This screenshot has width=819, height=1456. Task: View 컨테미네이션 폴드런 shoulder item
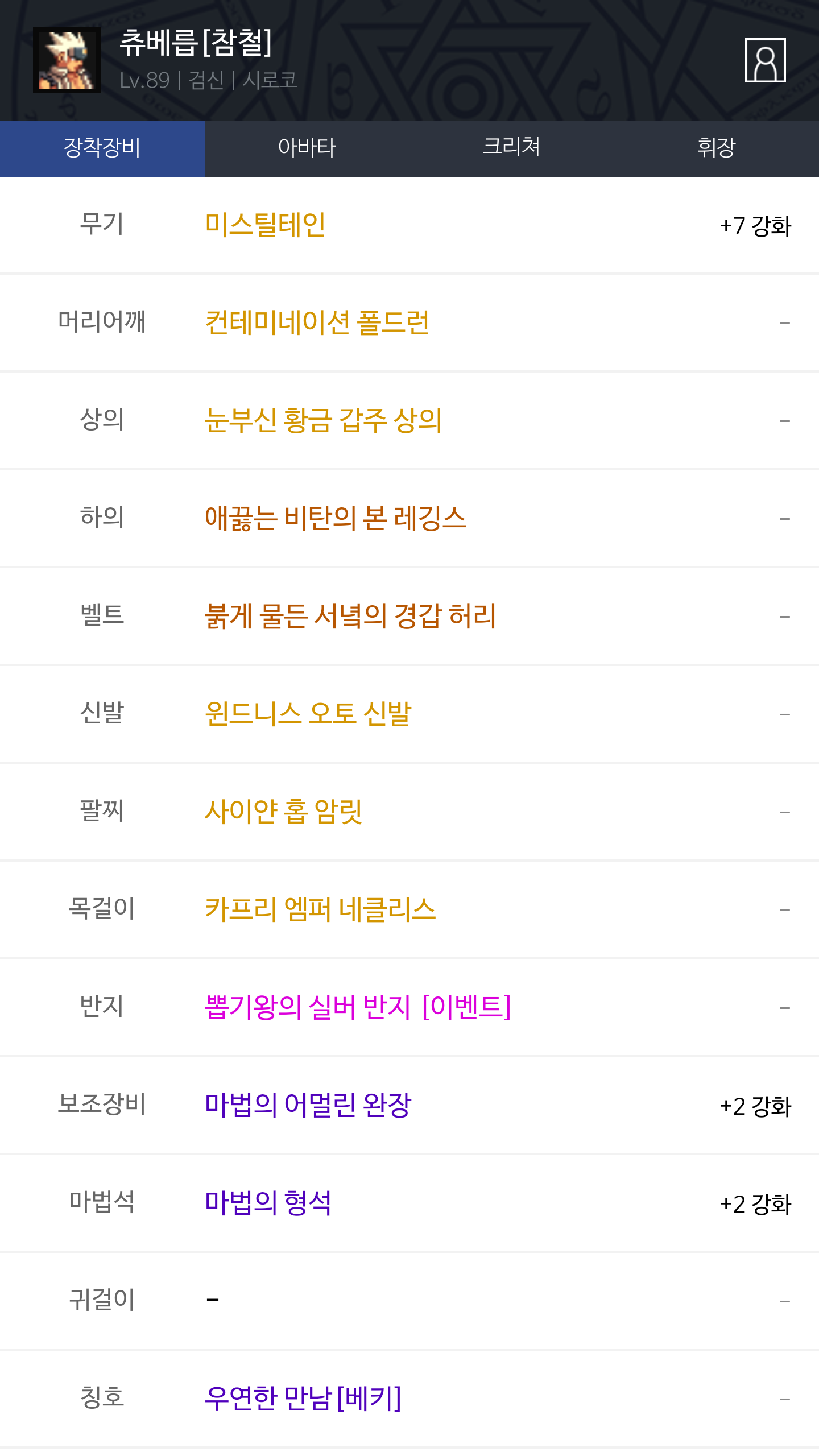point(317,323)
